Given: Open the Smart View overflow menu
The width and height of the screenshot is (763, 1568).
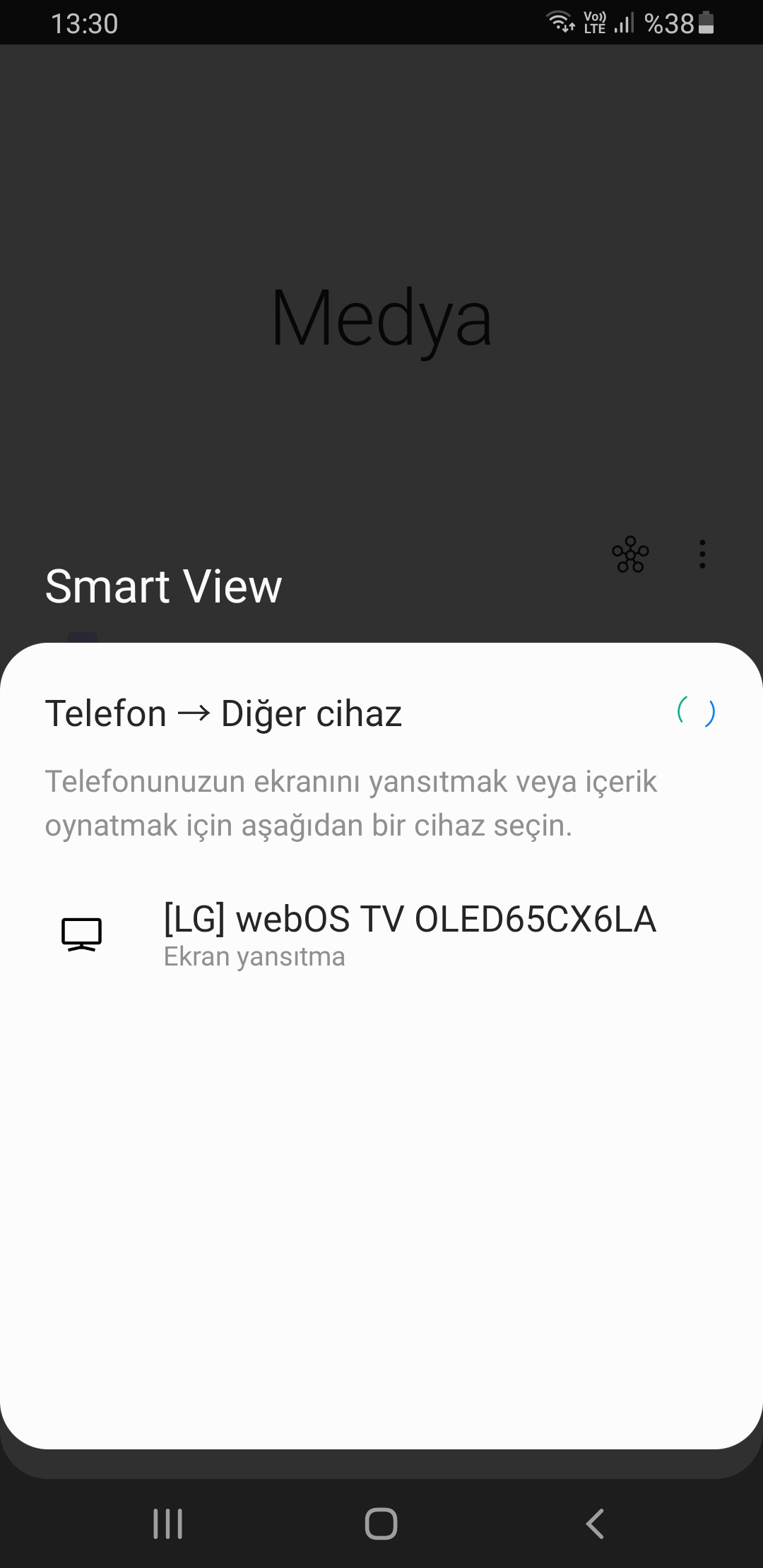Looking at the screenshot, I should pyautogui.click(x=702, y=554).
